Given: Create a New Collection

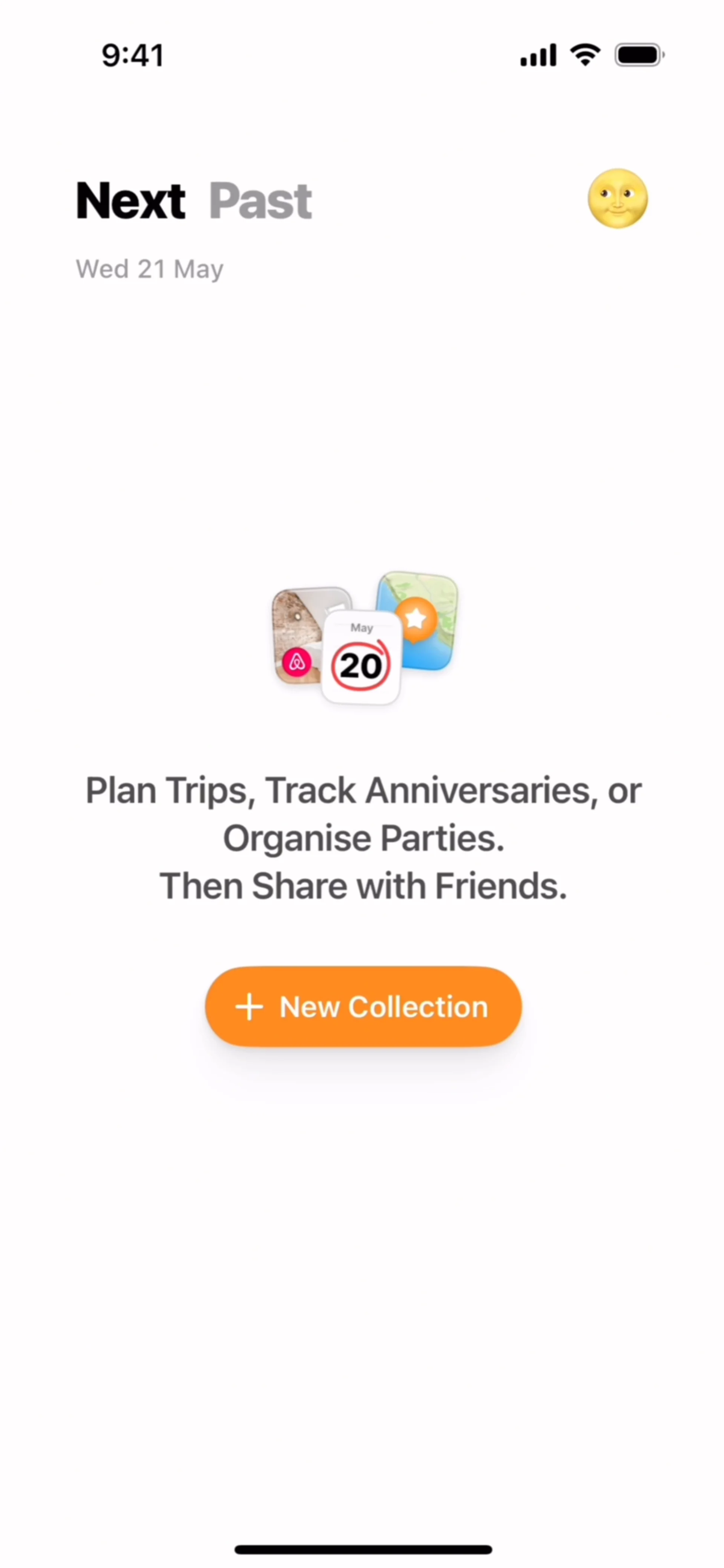Looking at the screenshot, I should coord(364,1007).
